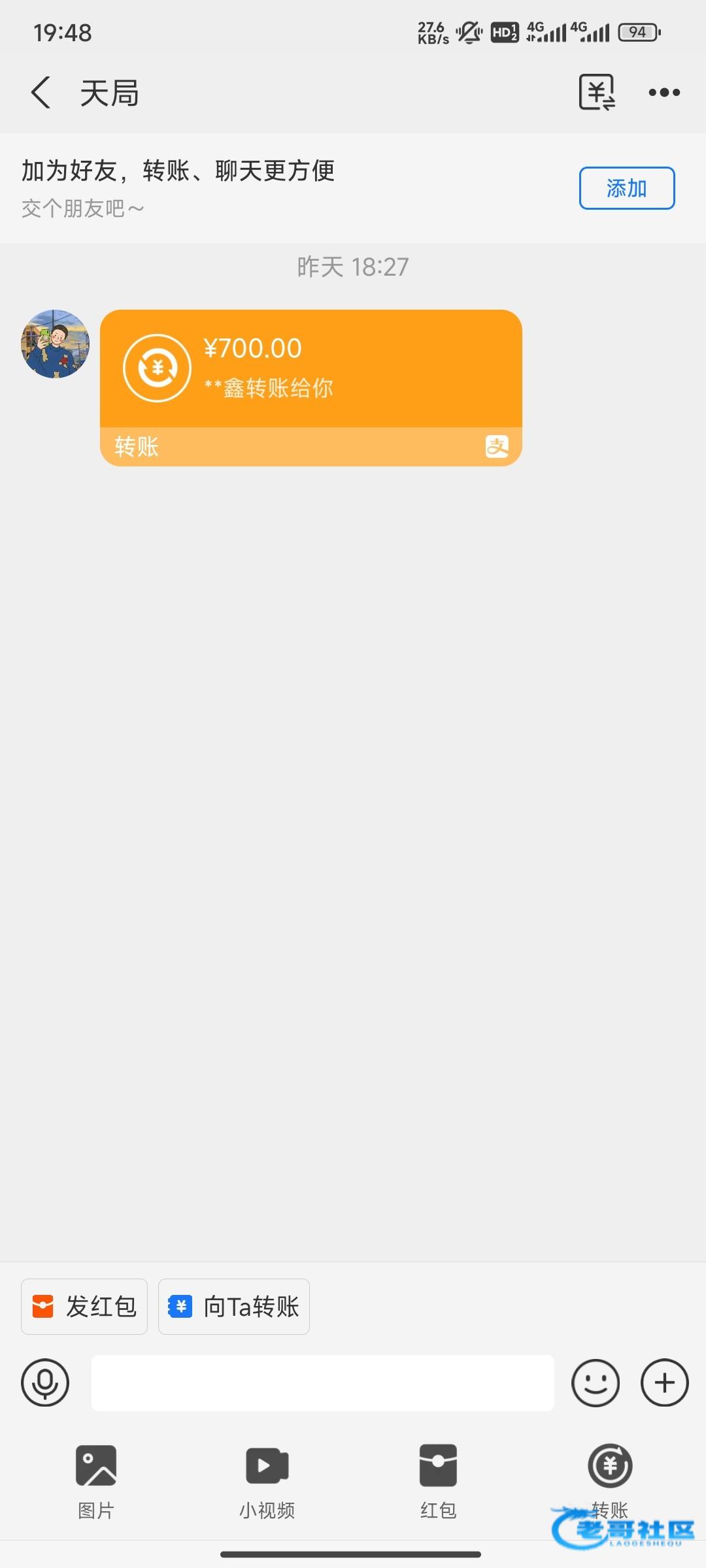This screenshot has height=1568, width=706.
Task: Toggle the plus attachments panel
Action: (x=664, y=1383)
